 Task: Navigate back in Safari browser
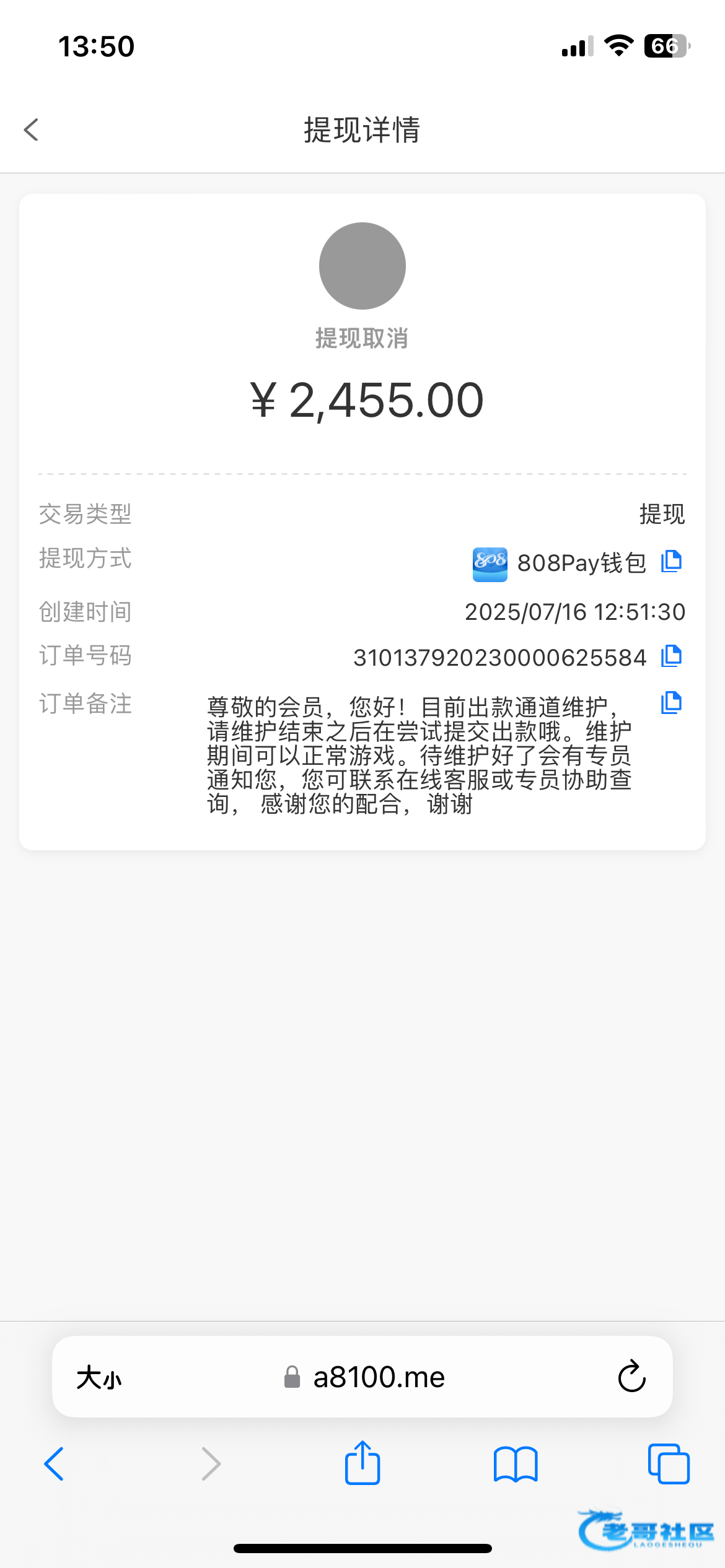pos(55,1464)
